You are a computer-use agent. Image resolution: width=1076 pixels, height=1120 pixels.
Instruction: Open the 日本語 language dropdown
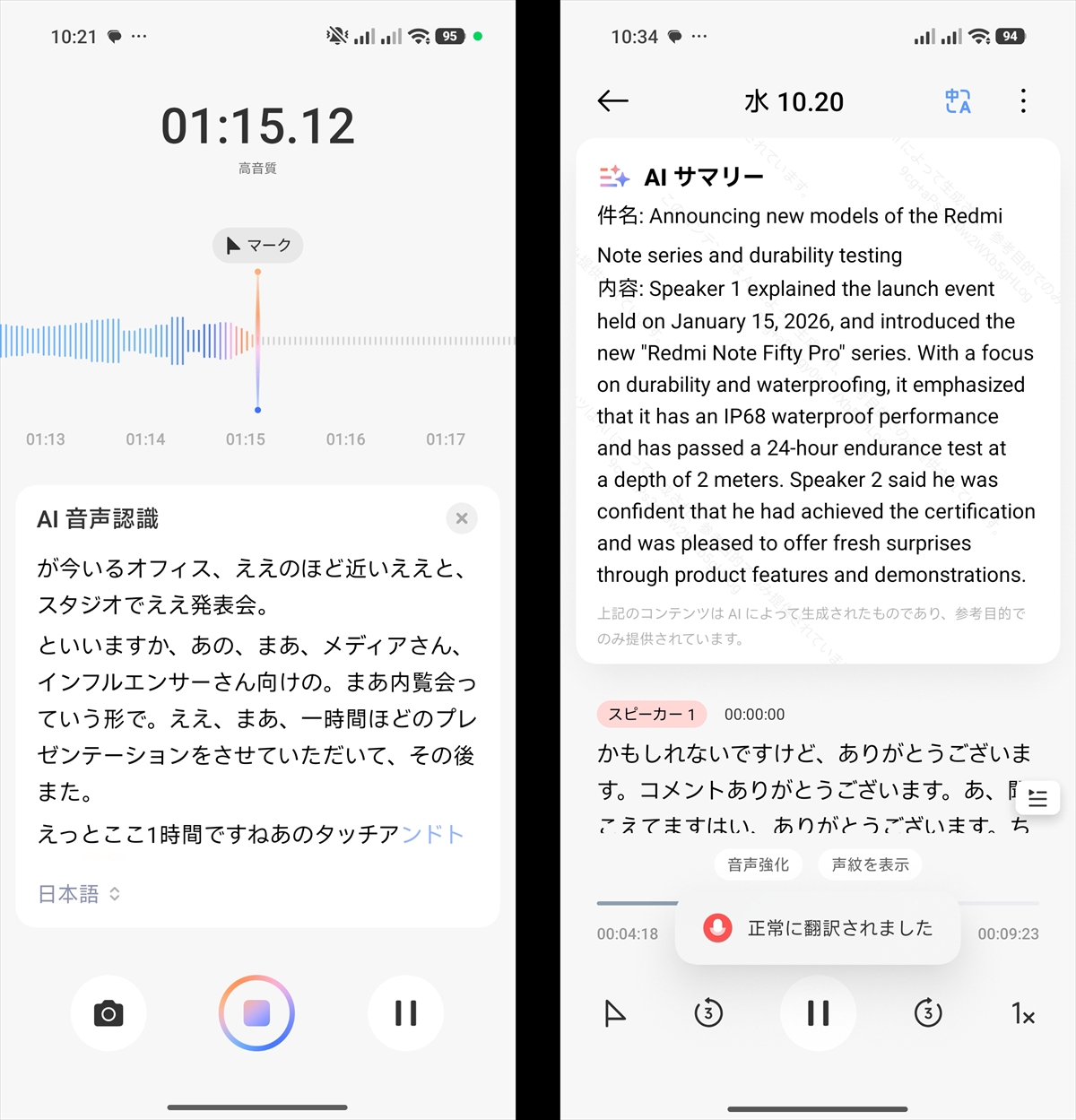[x=79, y=894]
